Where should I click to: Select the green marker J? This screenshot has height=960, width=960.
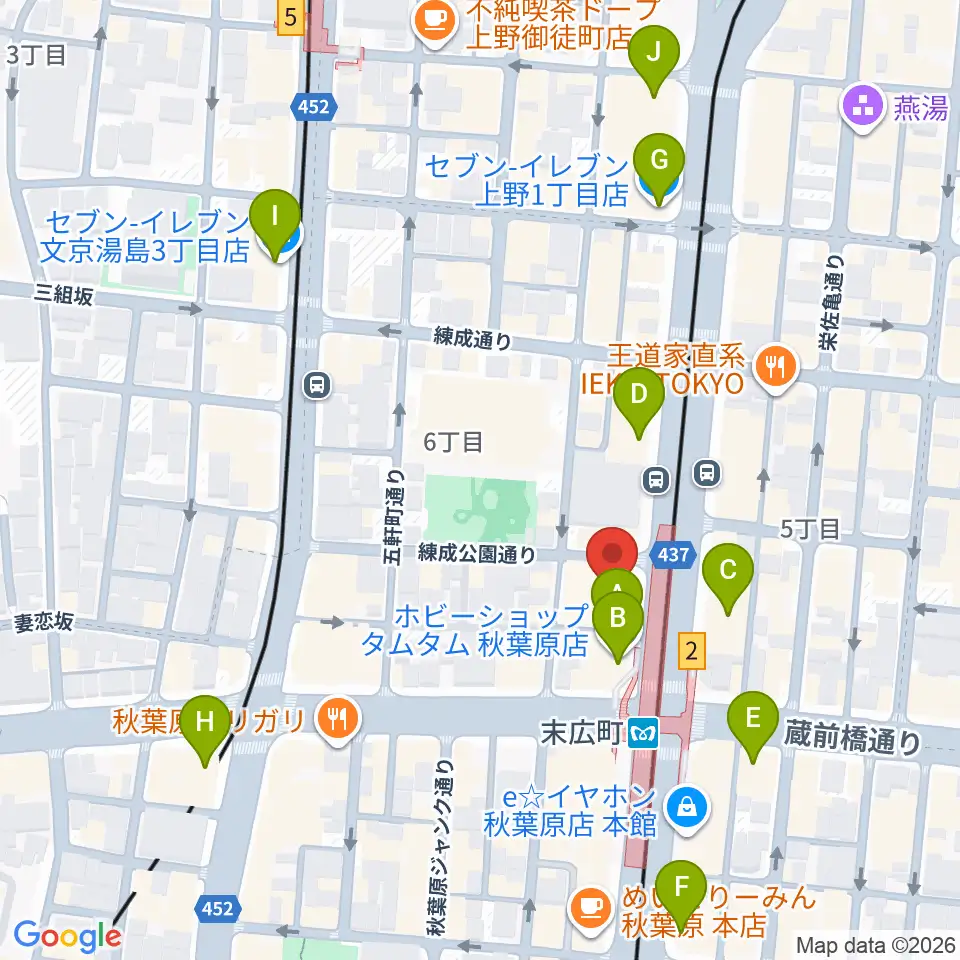click(653, 61)
